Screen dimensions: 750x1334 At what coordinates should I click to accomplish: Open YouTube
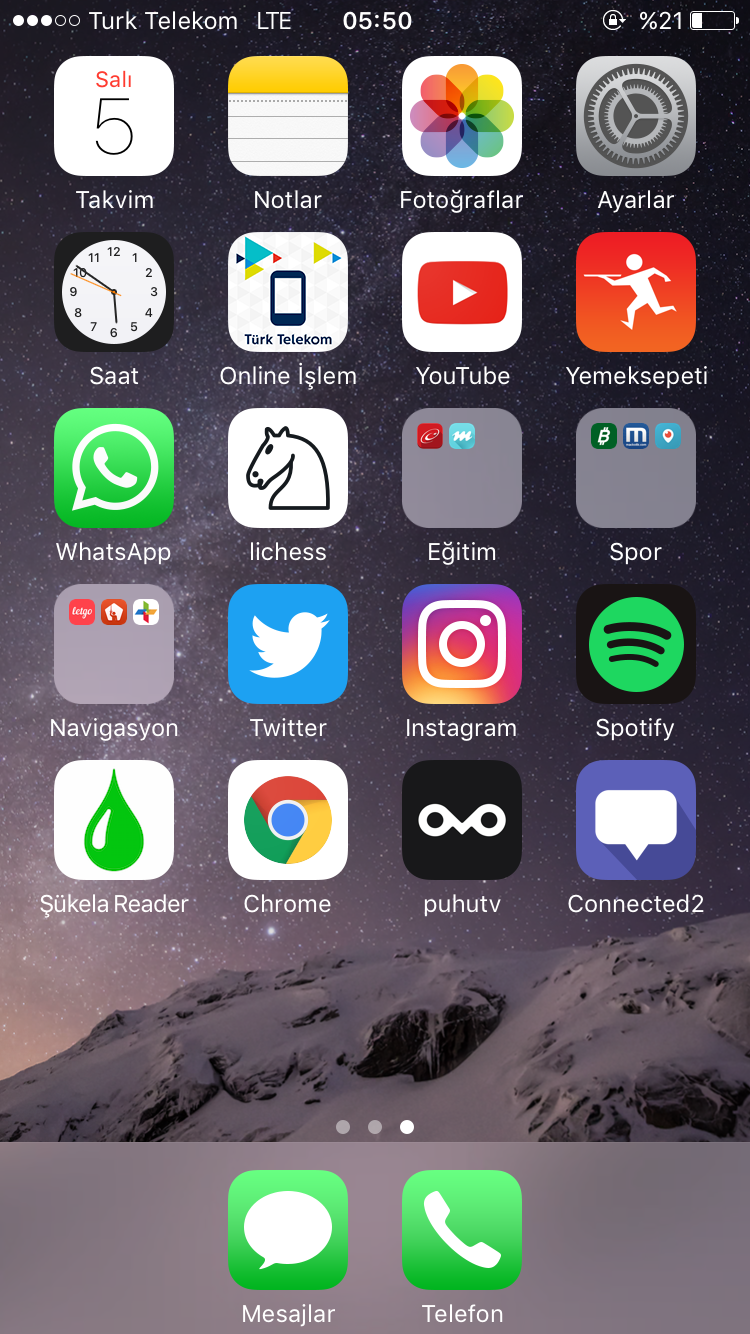pos(462,292)
